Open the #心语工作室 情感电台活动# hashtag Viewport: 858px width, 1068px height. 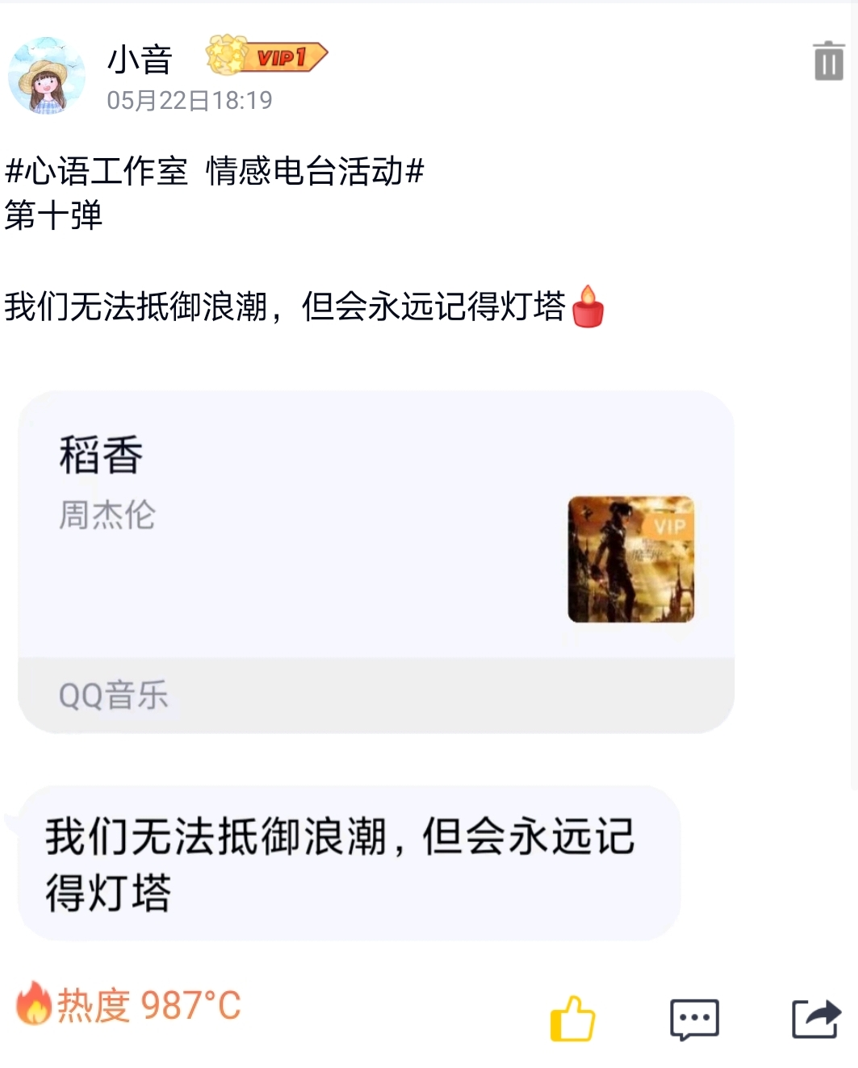click(x=214, y=172)
